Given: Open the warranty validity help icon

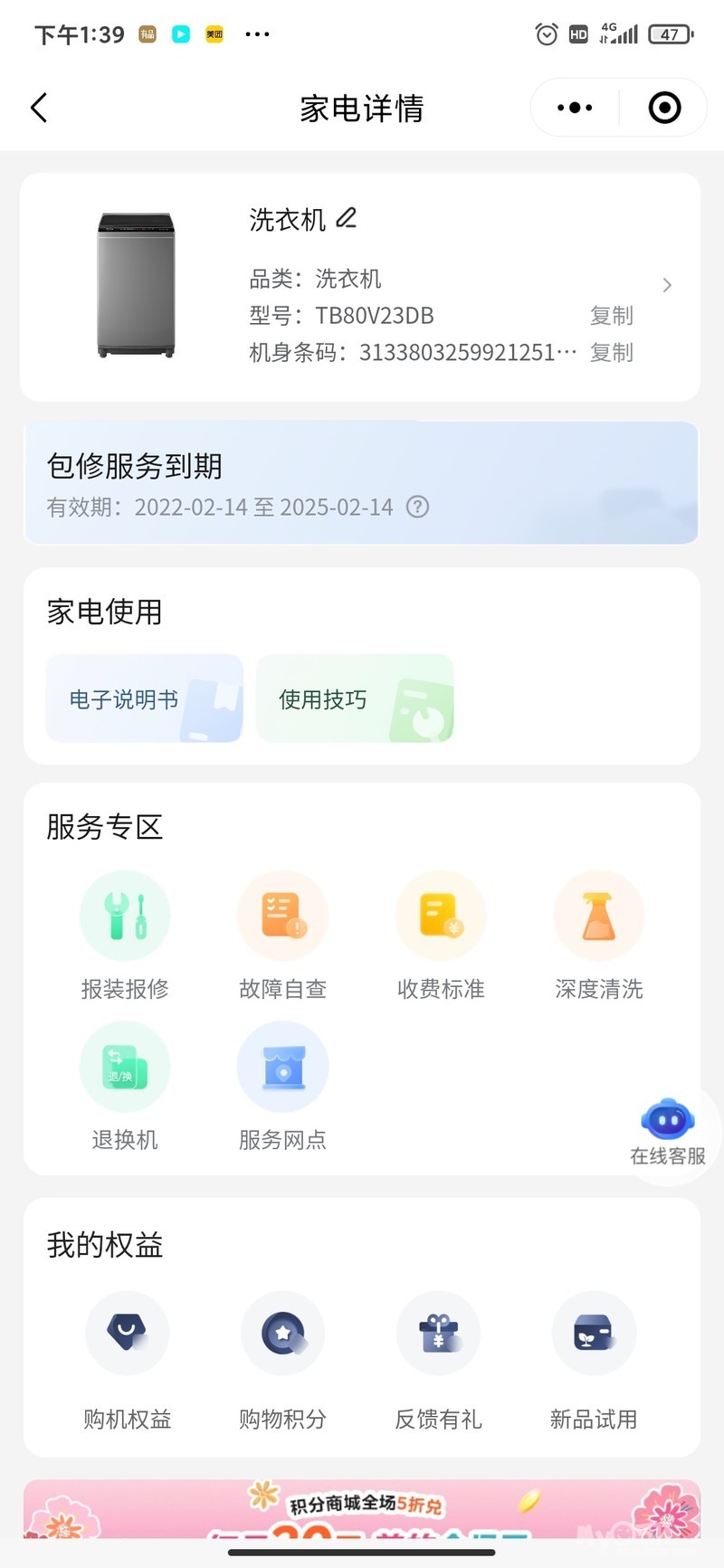Looking at the screenshot, I should click(x=417, y=507).
